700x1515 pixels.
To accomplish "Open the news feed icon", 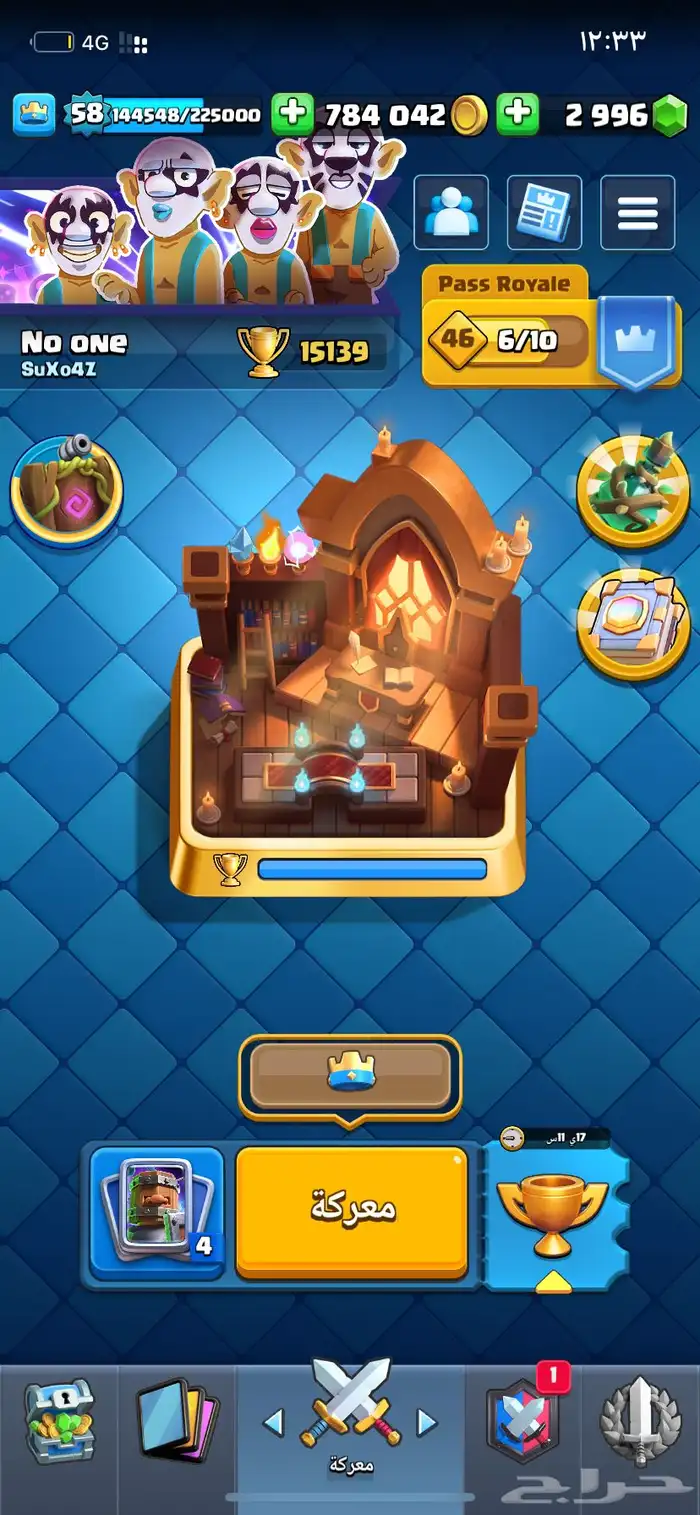I will pyautogui.click(x=544, y=212).
